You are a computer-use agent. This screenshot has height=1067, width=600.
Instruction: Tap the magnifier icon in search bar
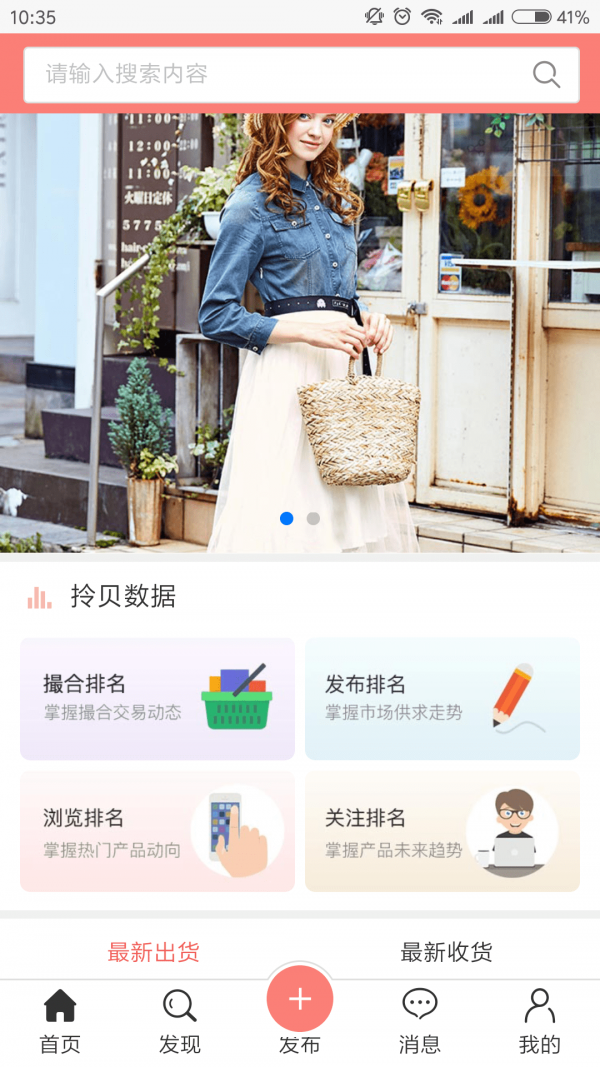click(x=546, y=75)
